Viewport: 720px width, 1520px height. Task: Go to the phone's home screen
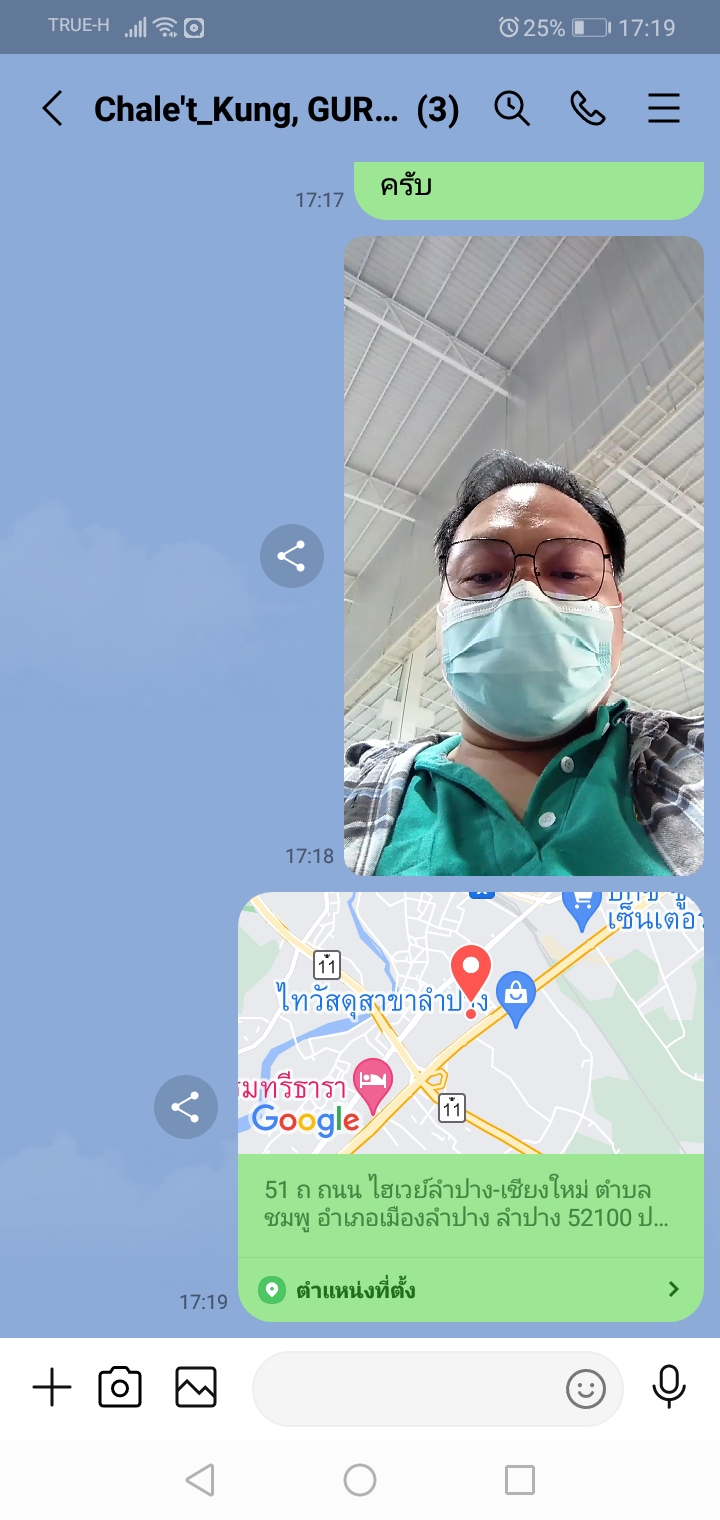click(360, 1480)
